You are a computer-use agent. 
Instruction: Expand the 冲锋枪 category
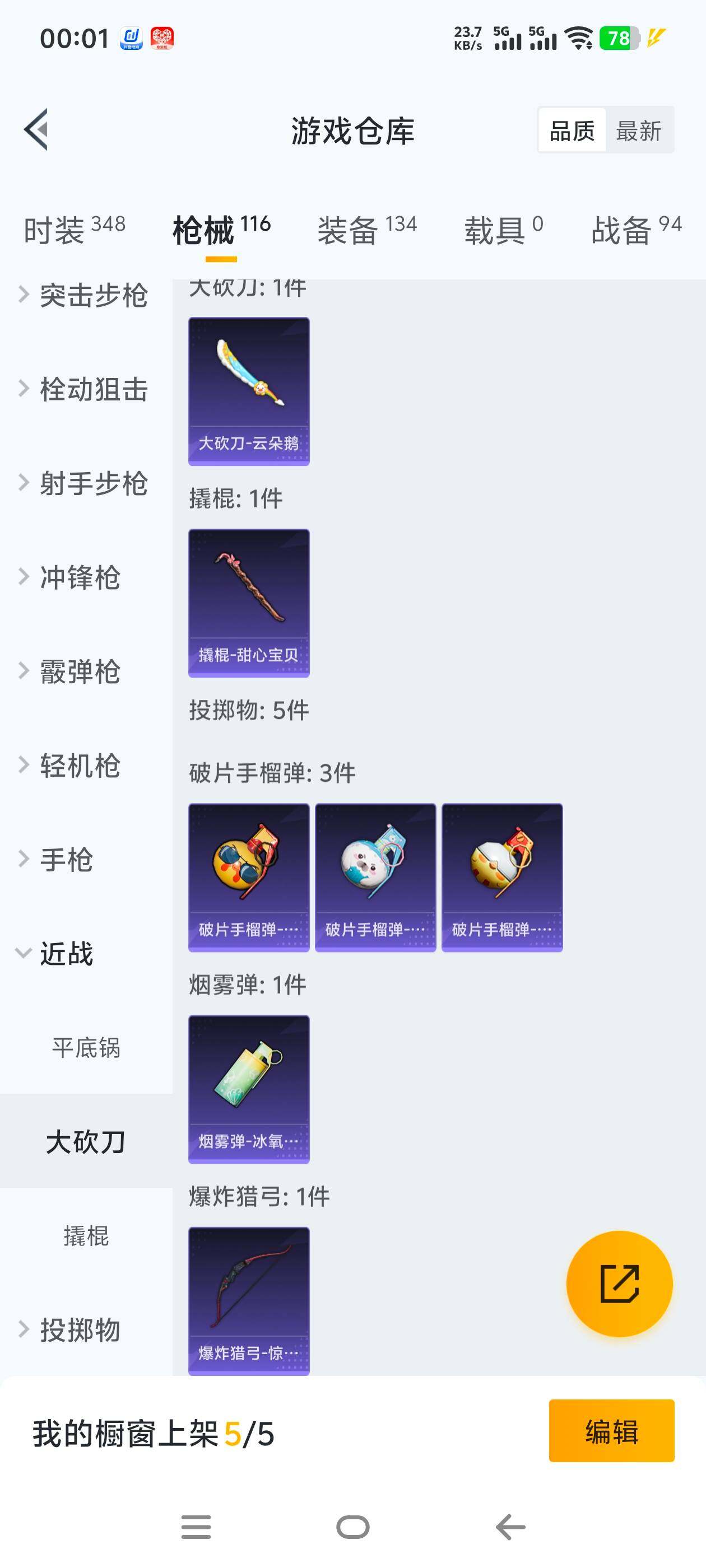pos(79,578)
